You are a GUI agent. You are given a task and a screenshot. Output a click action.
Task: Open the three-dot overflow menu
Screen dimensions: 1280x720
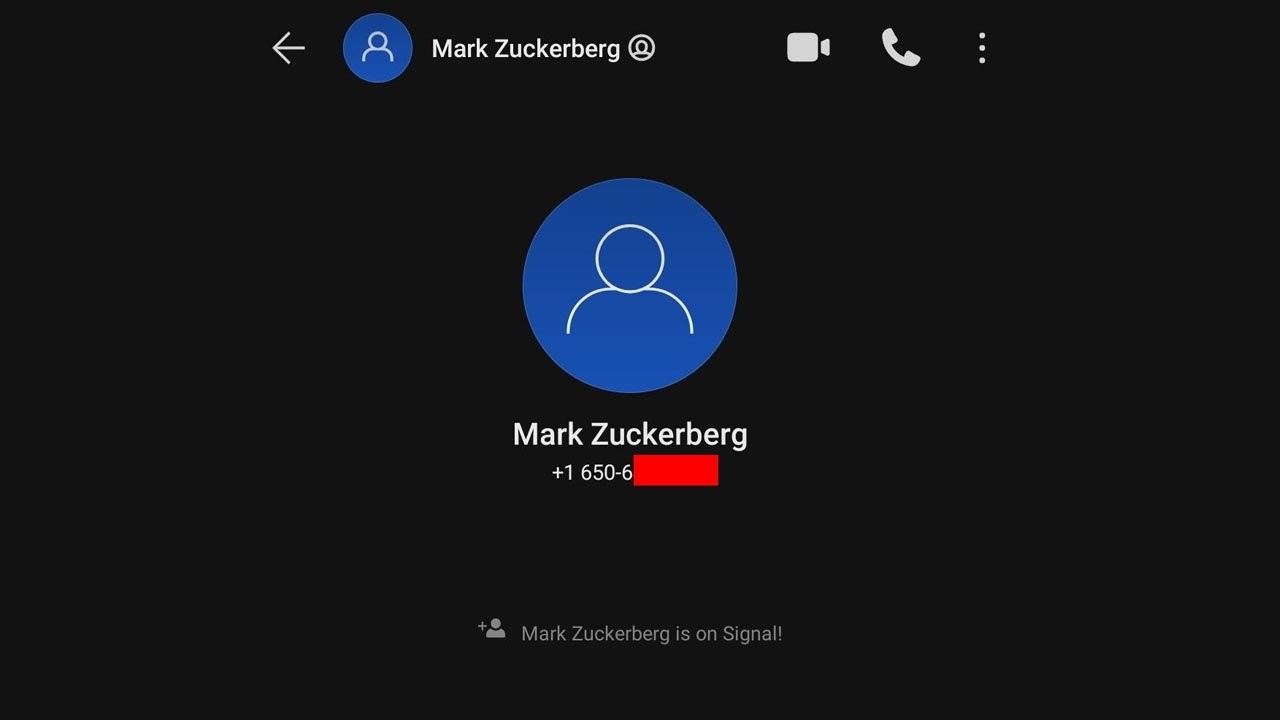point(982,48)
